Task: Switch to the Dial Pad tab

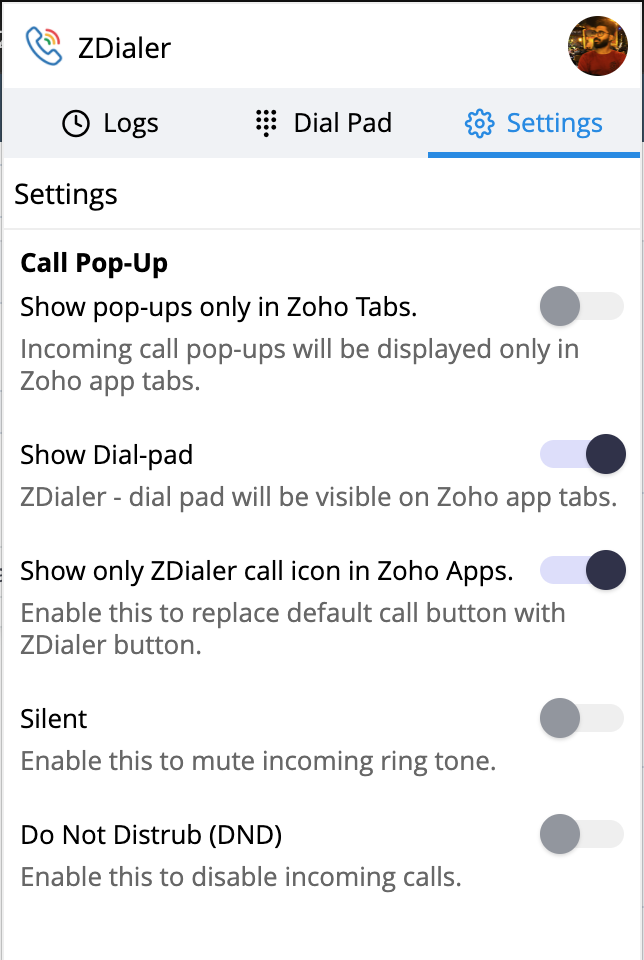Action: tap(323, 124)
